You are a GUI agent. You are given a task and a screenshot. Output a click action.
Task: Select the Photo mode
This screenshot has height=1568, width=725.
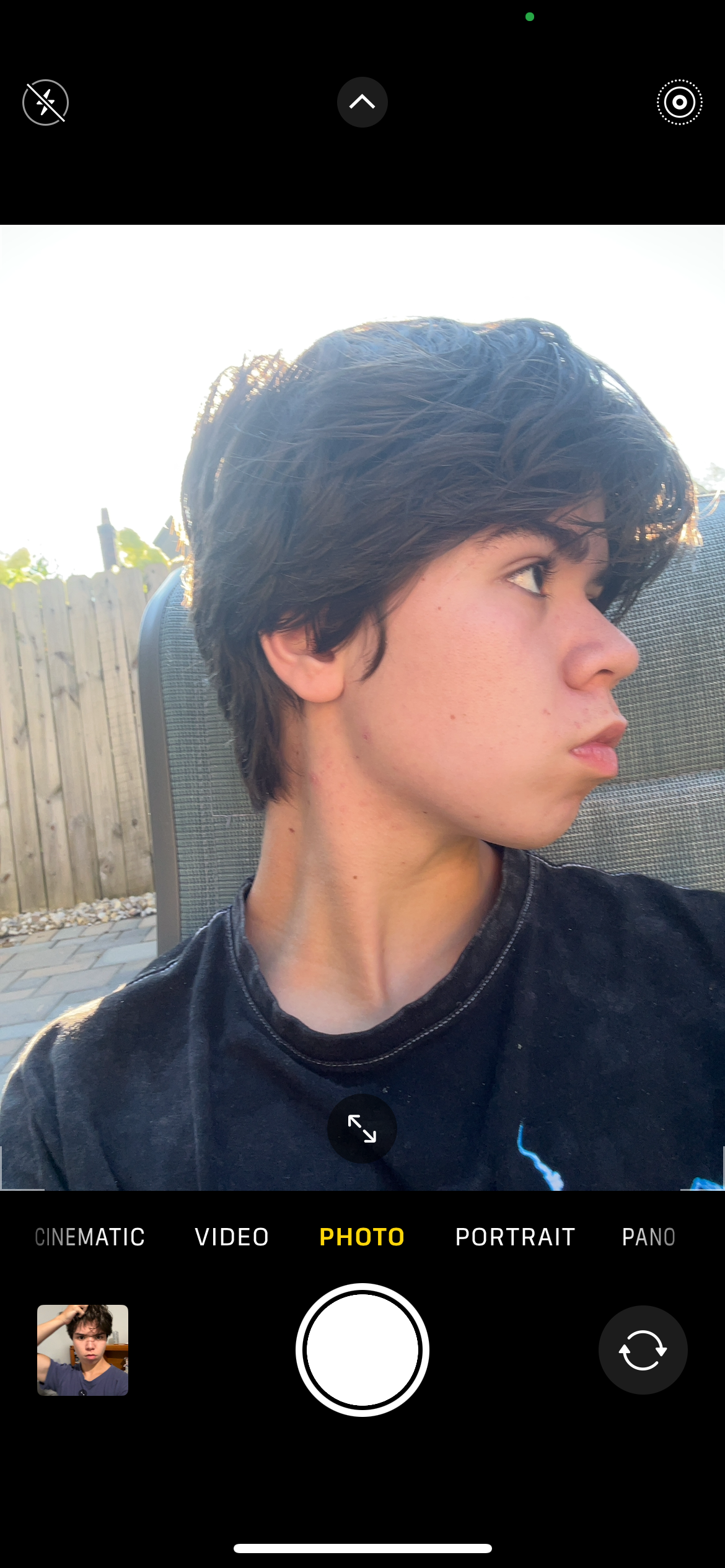[362, 1237]
